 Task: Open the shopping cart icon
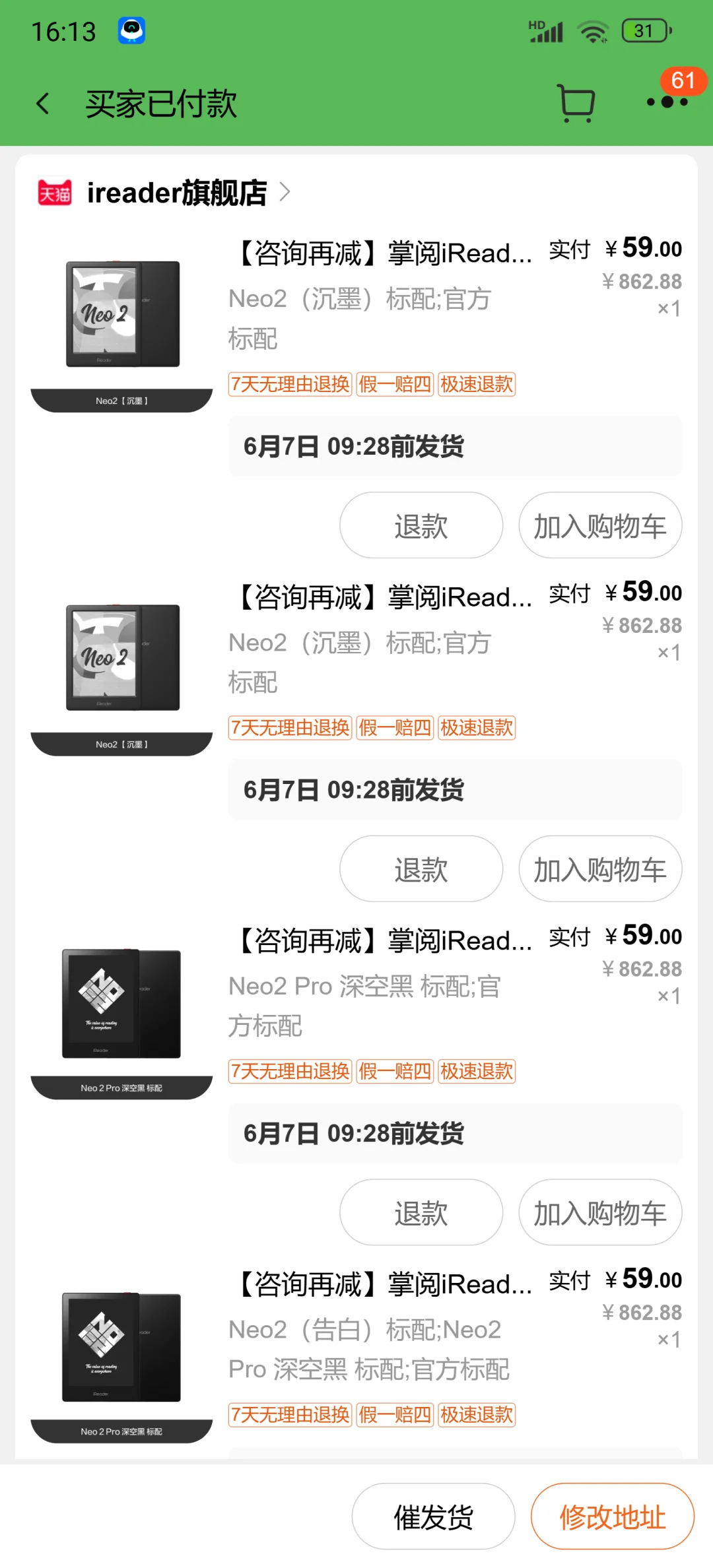coord(576,103)
